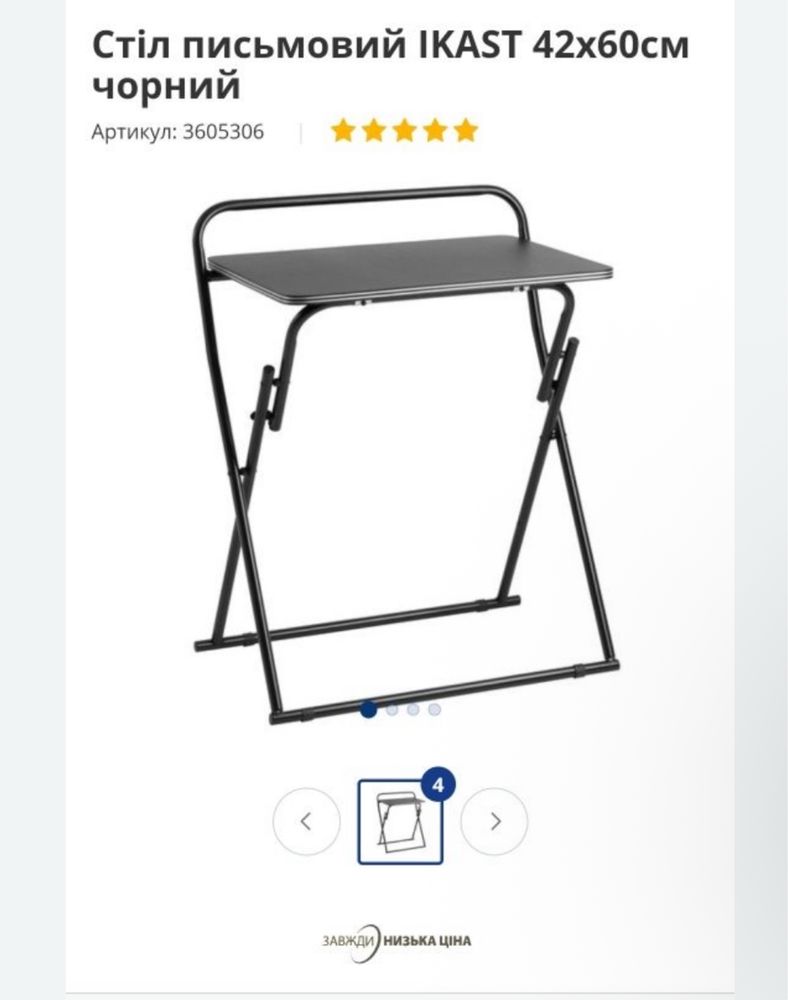The image size is (788, 1000).
Task: Show the next product image
Action: click(494, 821)
